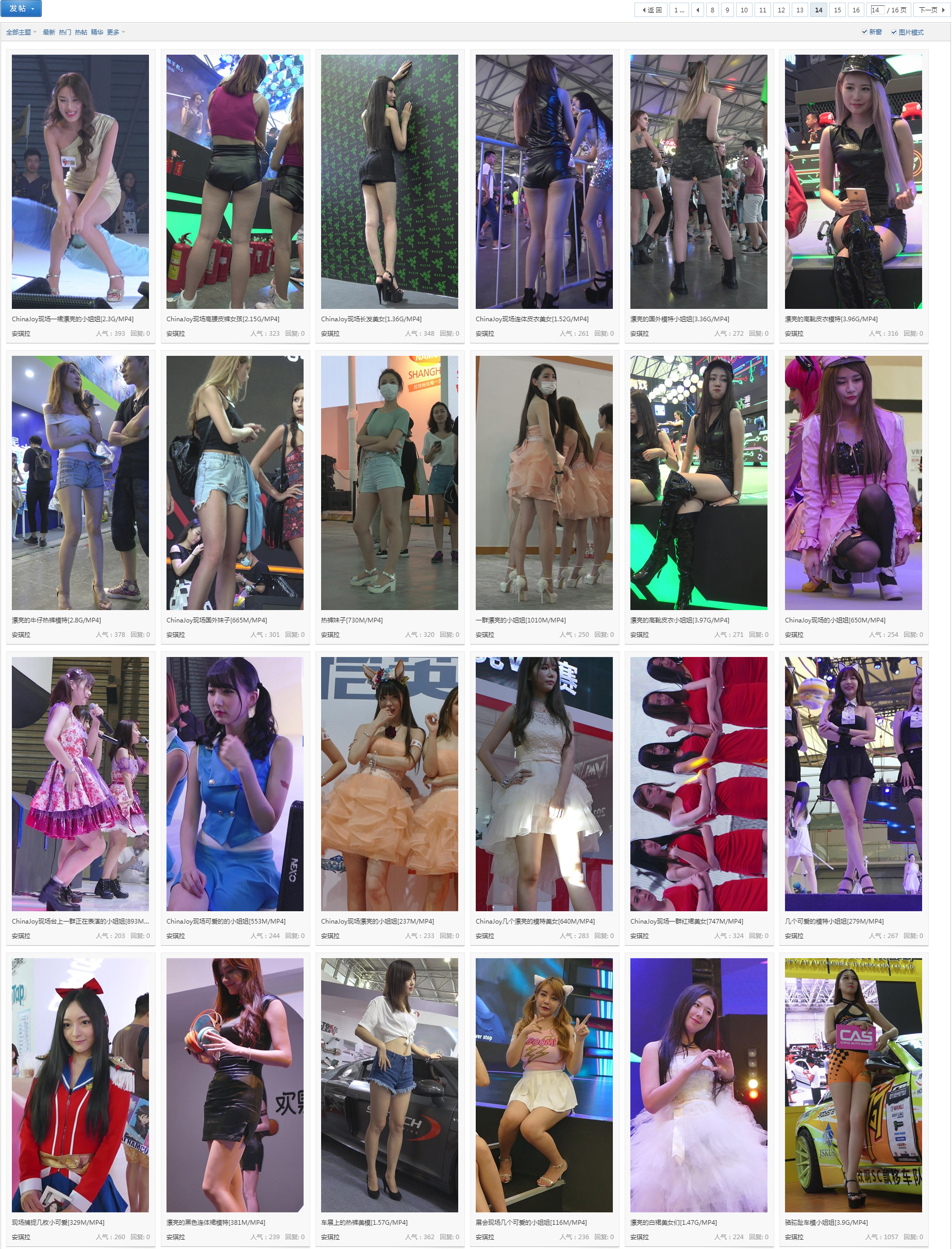Jump to page 8
952x1249 pixels.
[712, 10]
